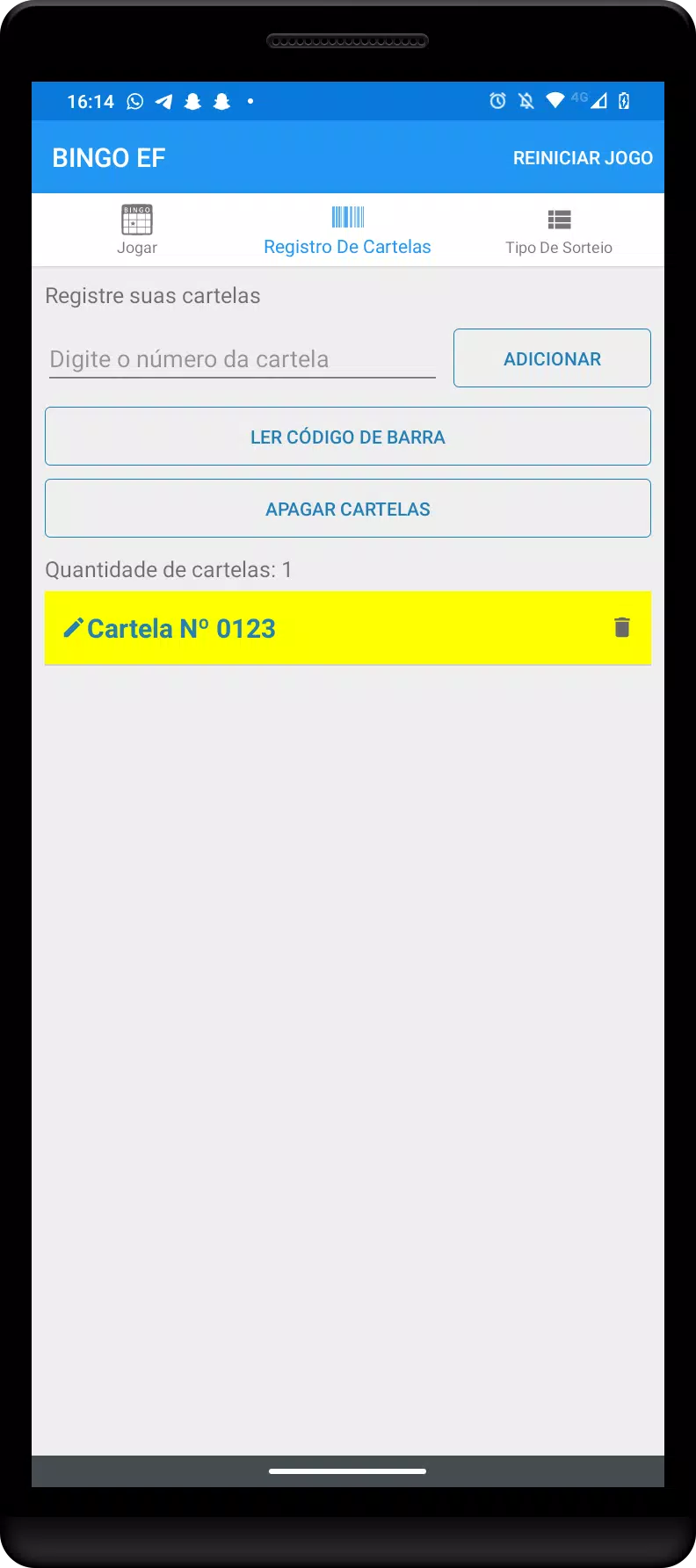Image resolution: width=696 pixels, height=1568 pixels.
Task: Open the Tipo De Sorteio tab
Action: [x=559, y=230]
